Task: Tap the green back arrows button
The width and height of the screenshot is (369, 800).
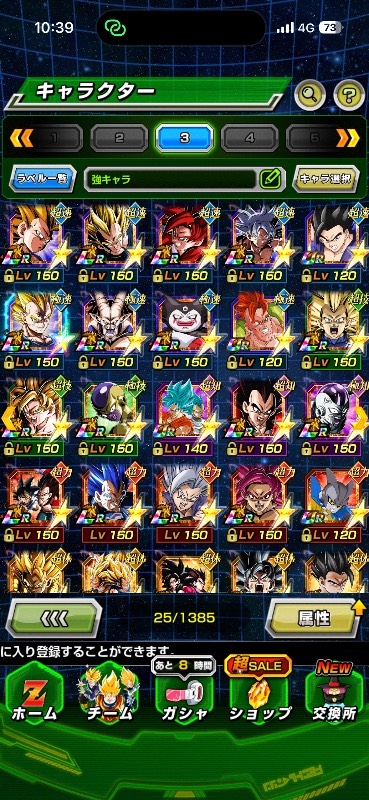Action: click(x=53, y=618)
